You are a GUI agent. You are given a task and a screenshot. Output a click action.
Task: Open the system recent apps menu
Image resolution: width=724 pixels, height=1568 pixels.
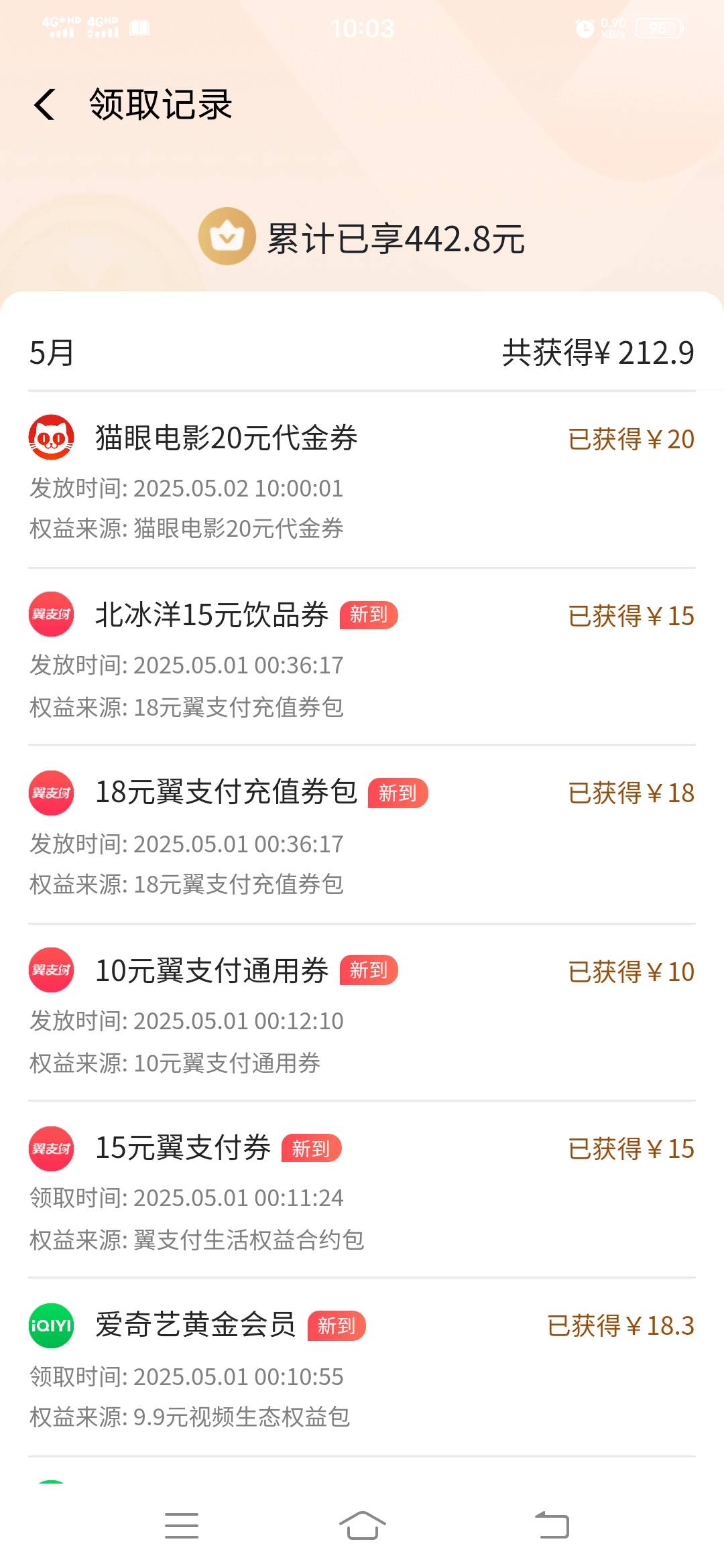181,1526
